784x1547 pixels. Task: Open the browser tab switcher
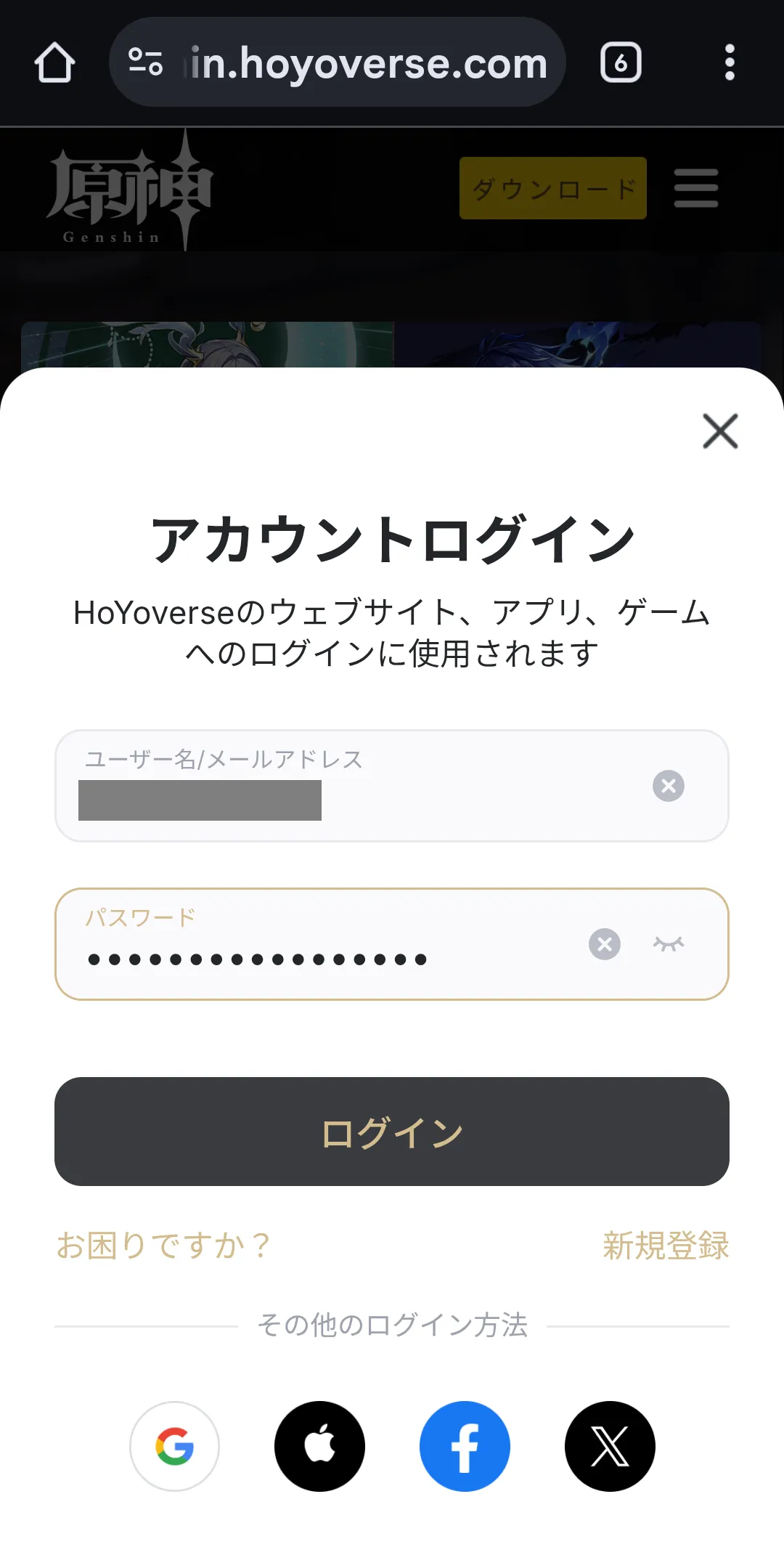point(621,62)
